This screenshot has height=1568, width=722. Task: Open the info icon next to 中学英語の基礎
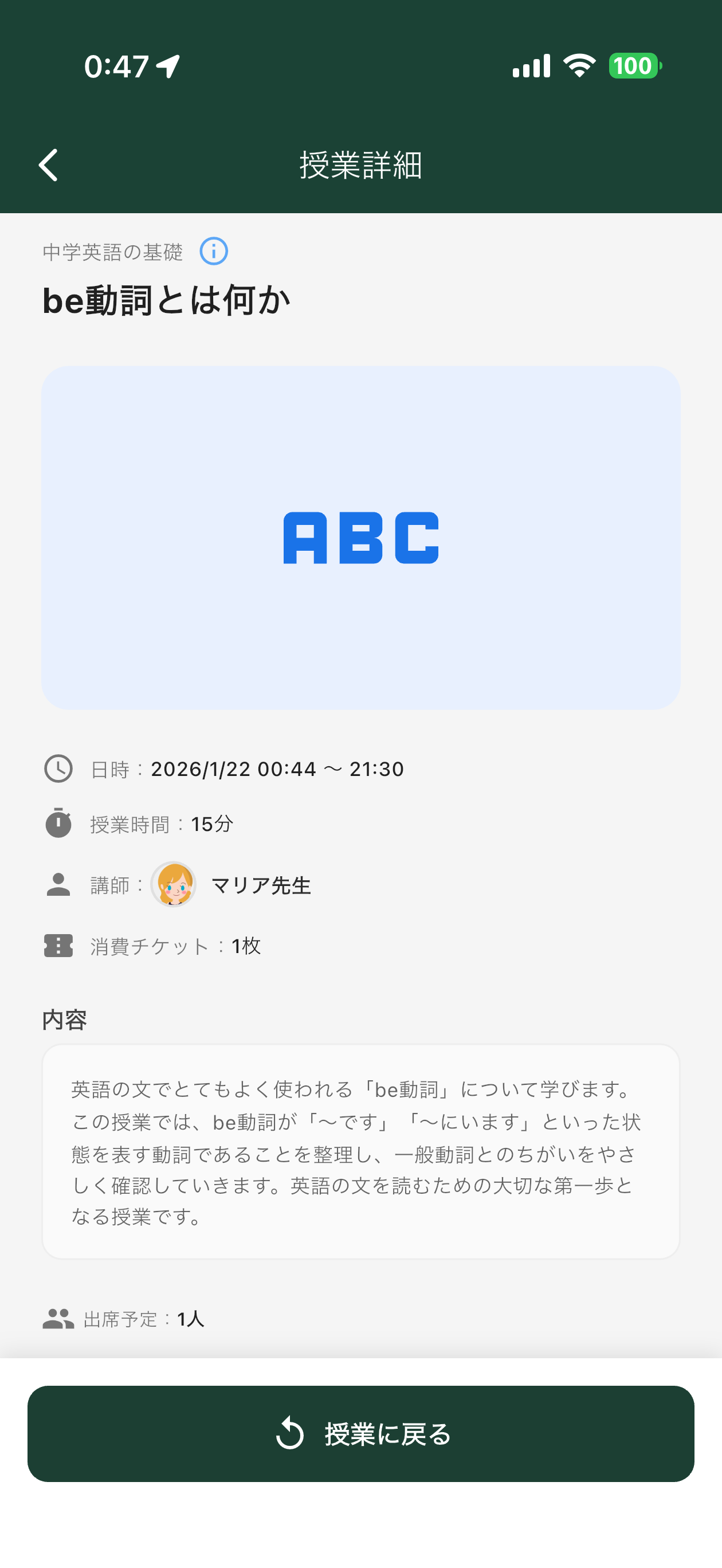(214, 252)
